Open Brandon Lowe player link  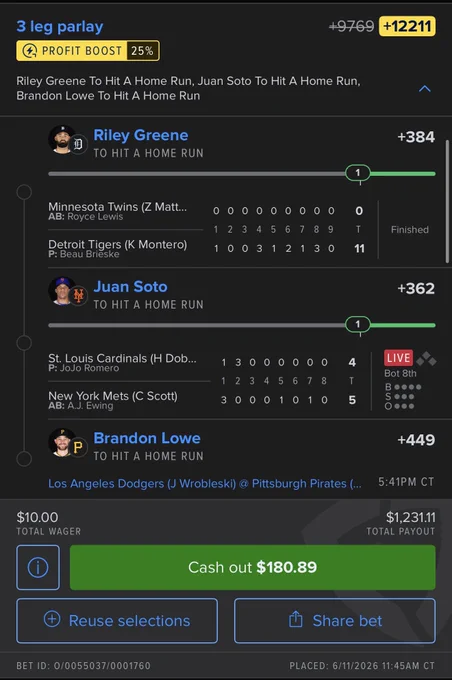pos(147,438)
